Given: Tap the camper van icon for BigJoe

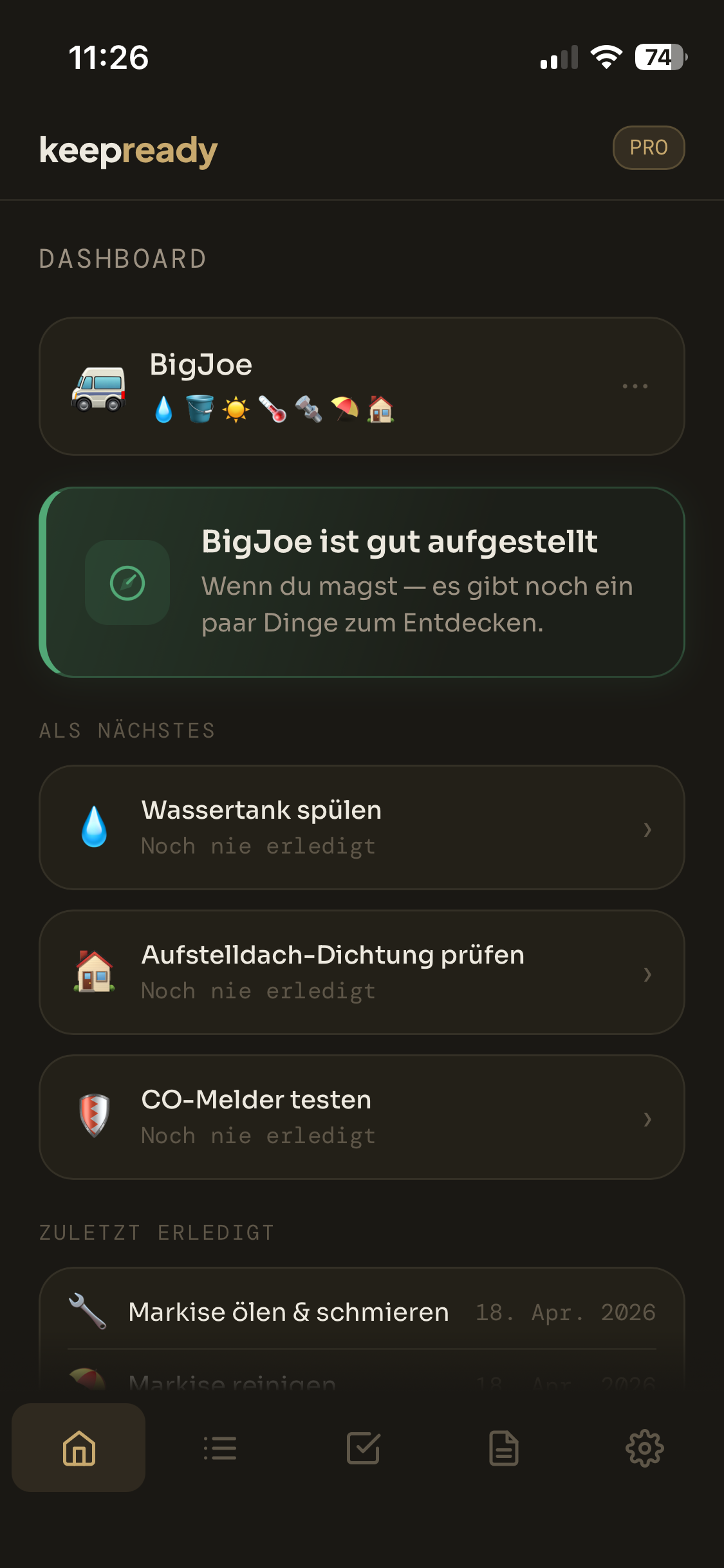Looking at the screenshot, I should (x=100, y=389).
